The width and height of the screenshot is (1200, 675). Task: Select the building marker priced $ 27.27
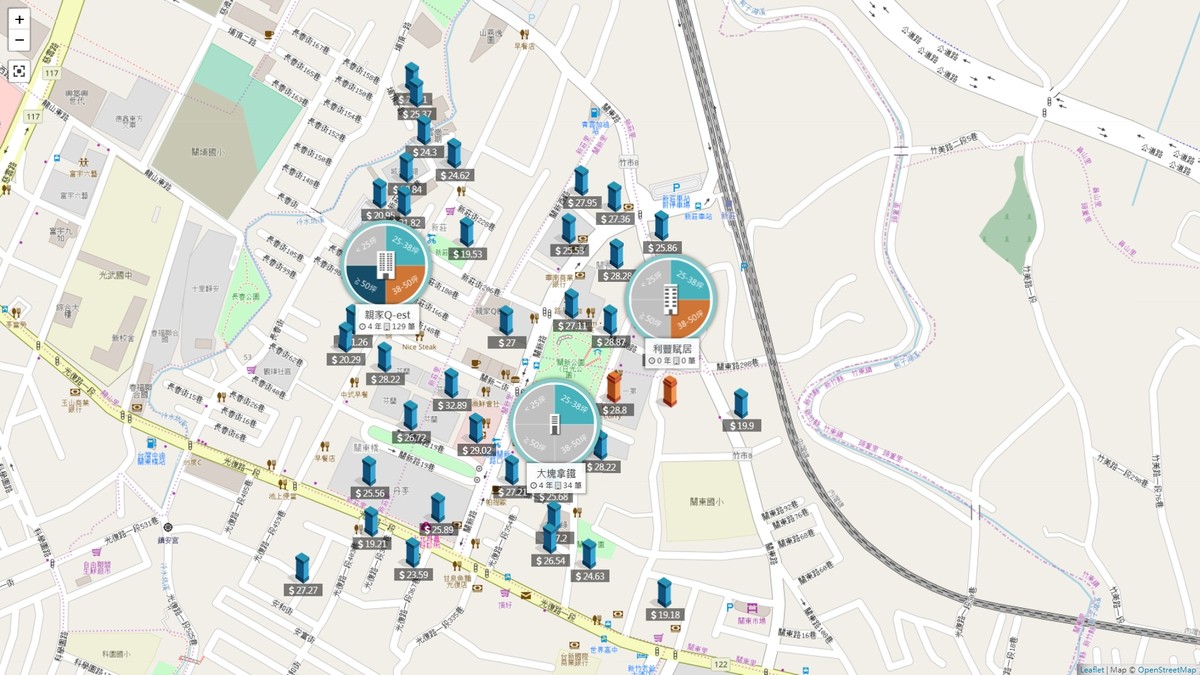302,570
